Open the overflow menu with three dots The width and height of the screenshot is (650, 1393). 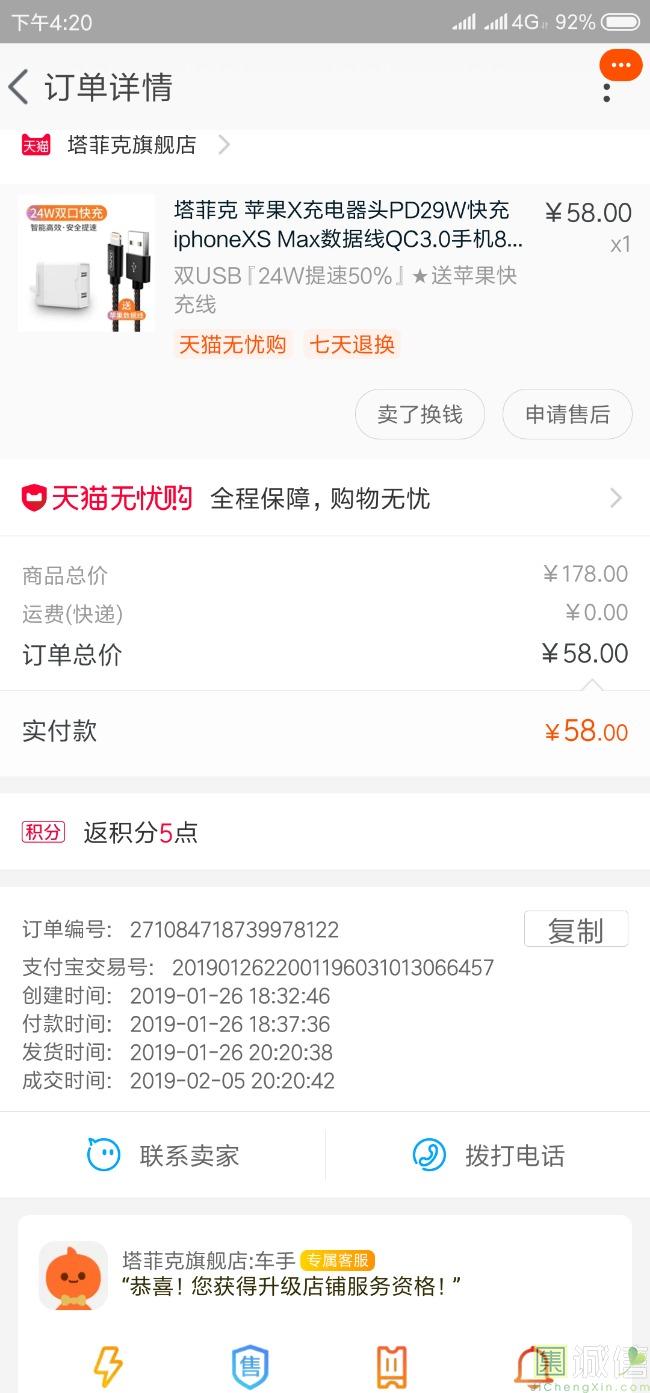click(x=607, y=90)
